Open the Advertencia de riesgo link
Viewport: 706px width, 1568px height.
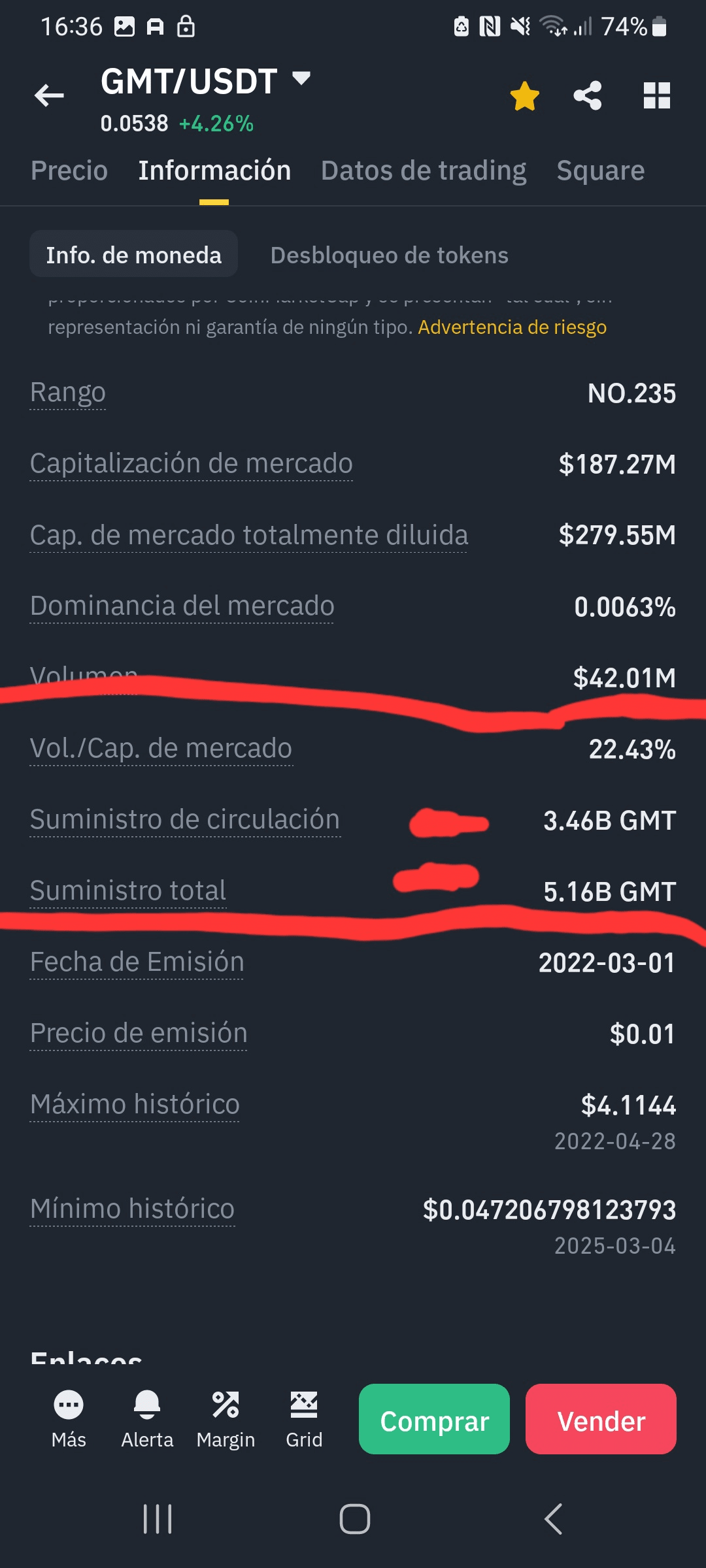coord(512,327)
